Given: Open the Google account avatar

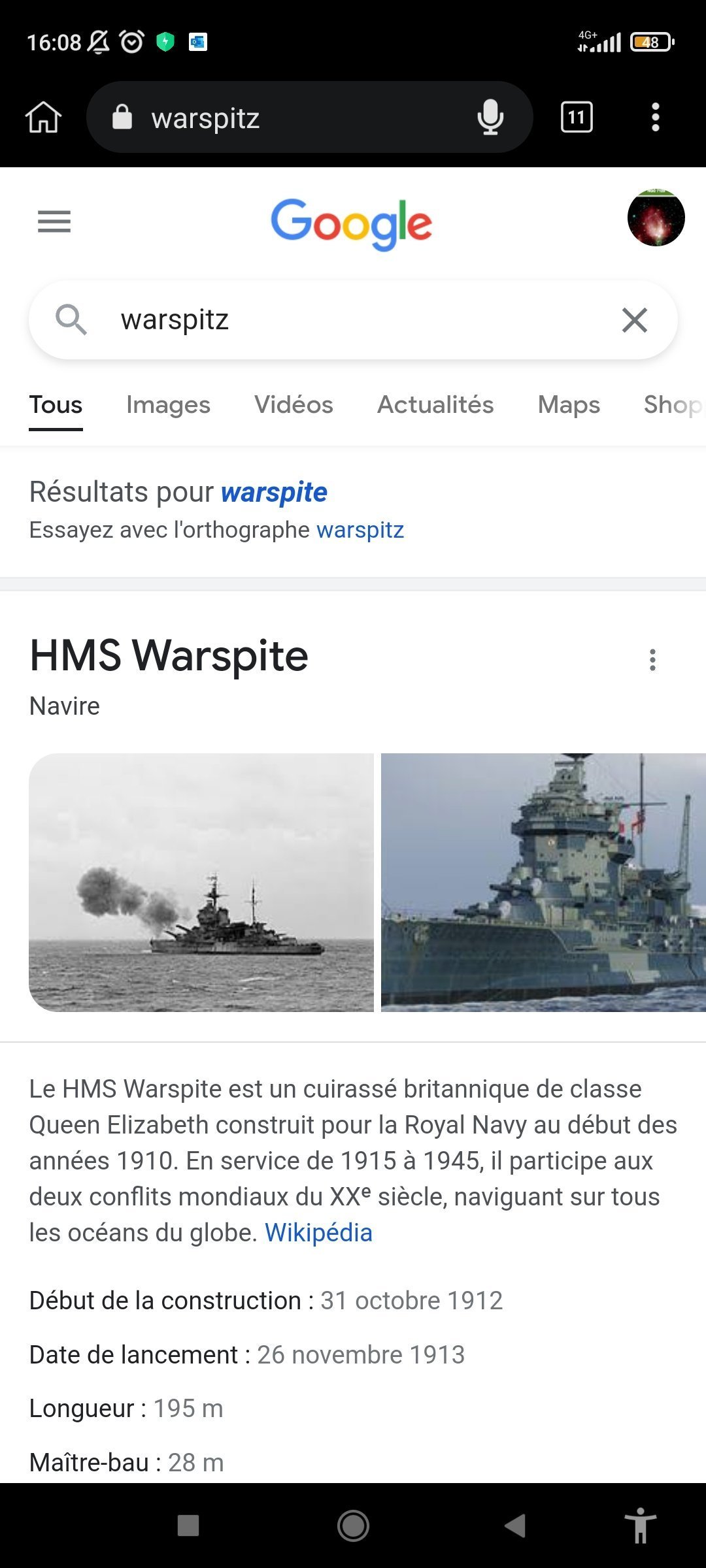Looking at the screenshot, I should coord(656,218).
